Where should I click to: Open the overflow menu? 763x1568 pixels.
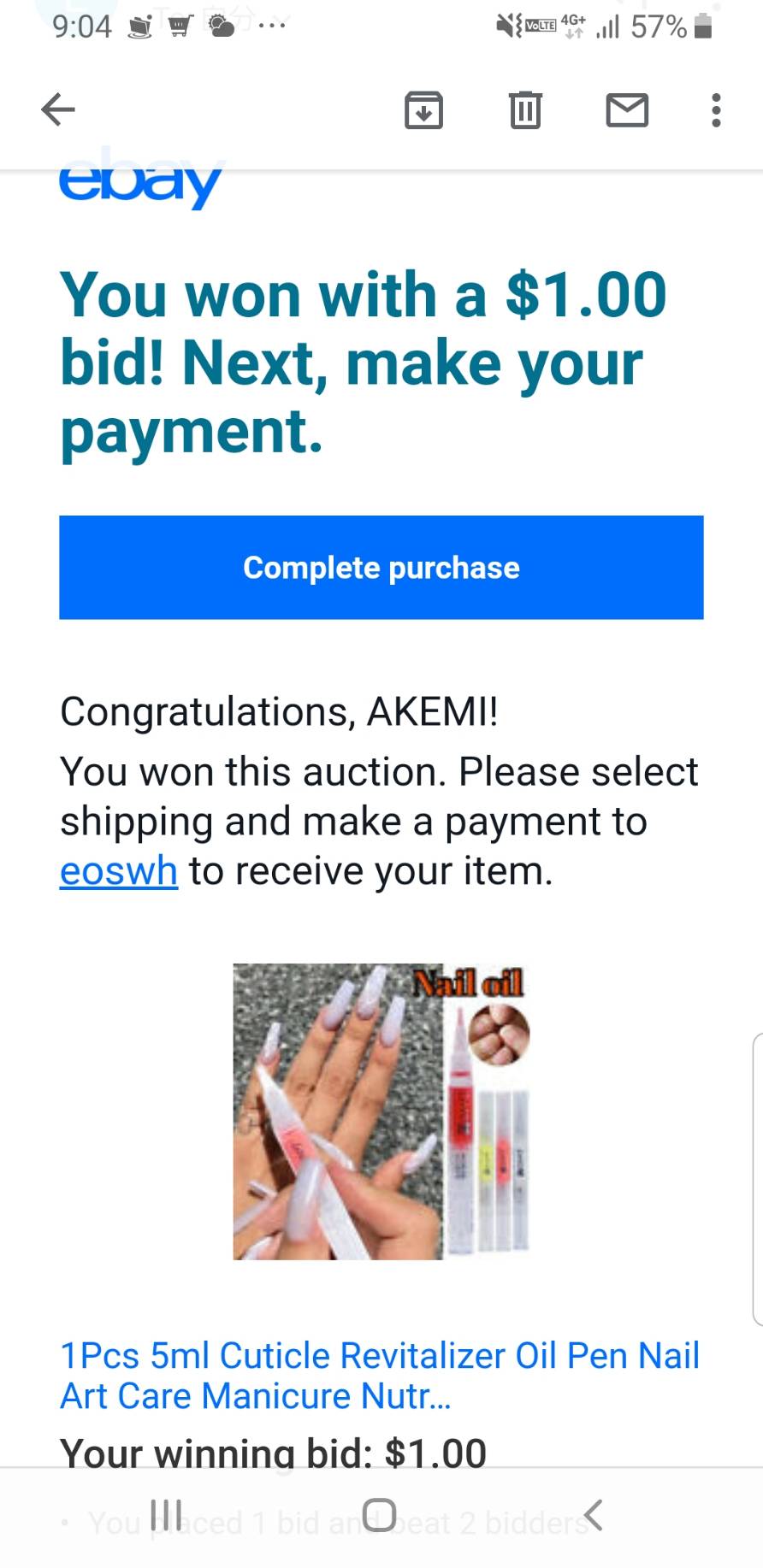(x=716, y=110)
